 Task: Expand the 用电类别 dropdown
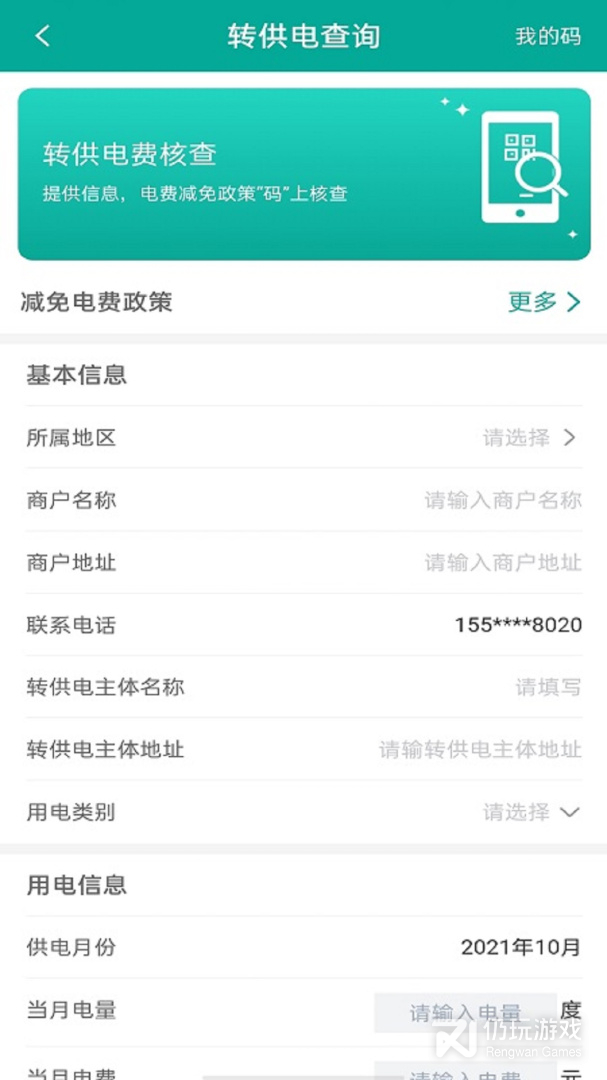531,812
